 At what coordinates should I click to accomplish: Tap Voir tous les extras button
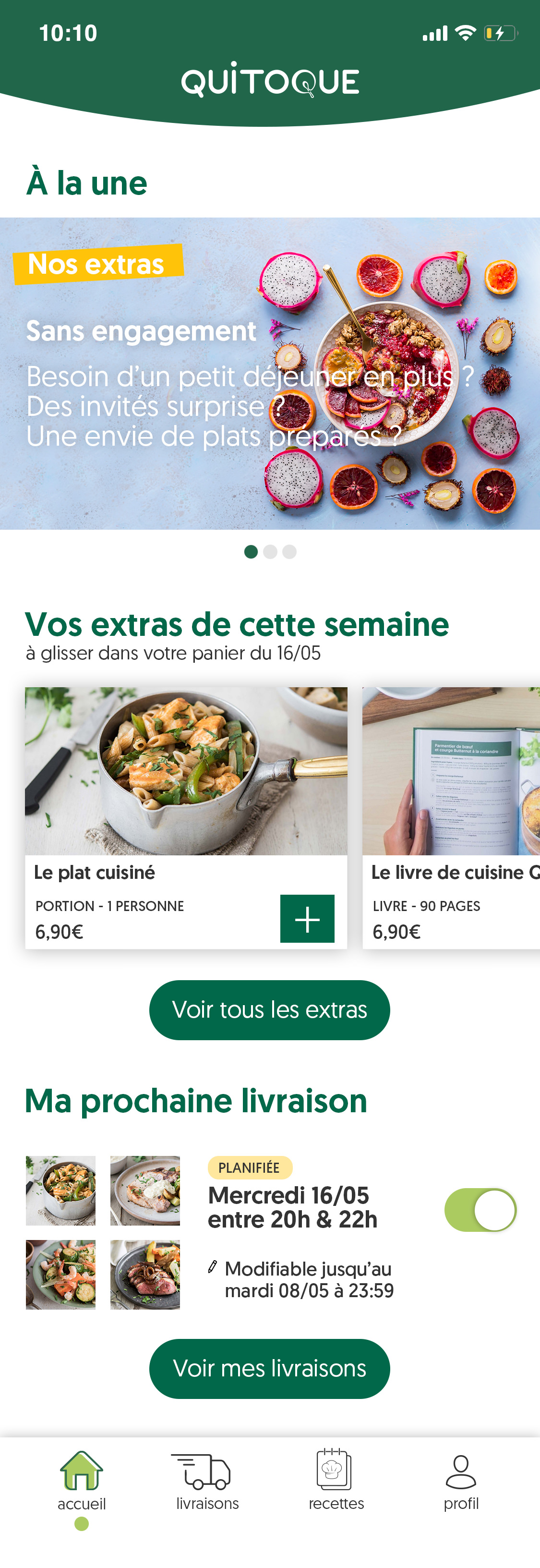click(x=269, y=1010)
